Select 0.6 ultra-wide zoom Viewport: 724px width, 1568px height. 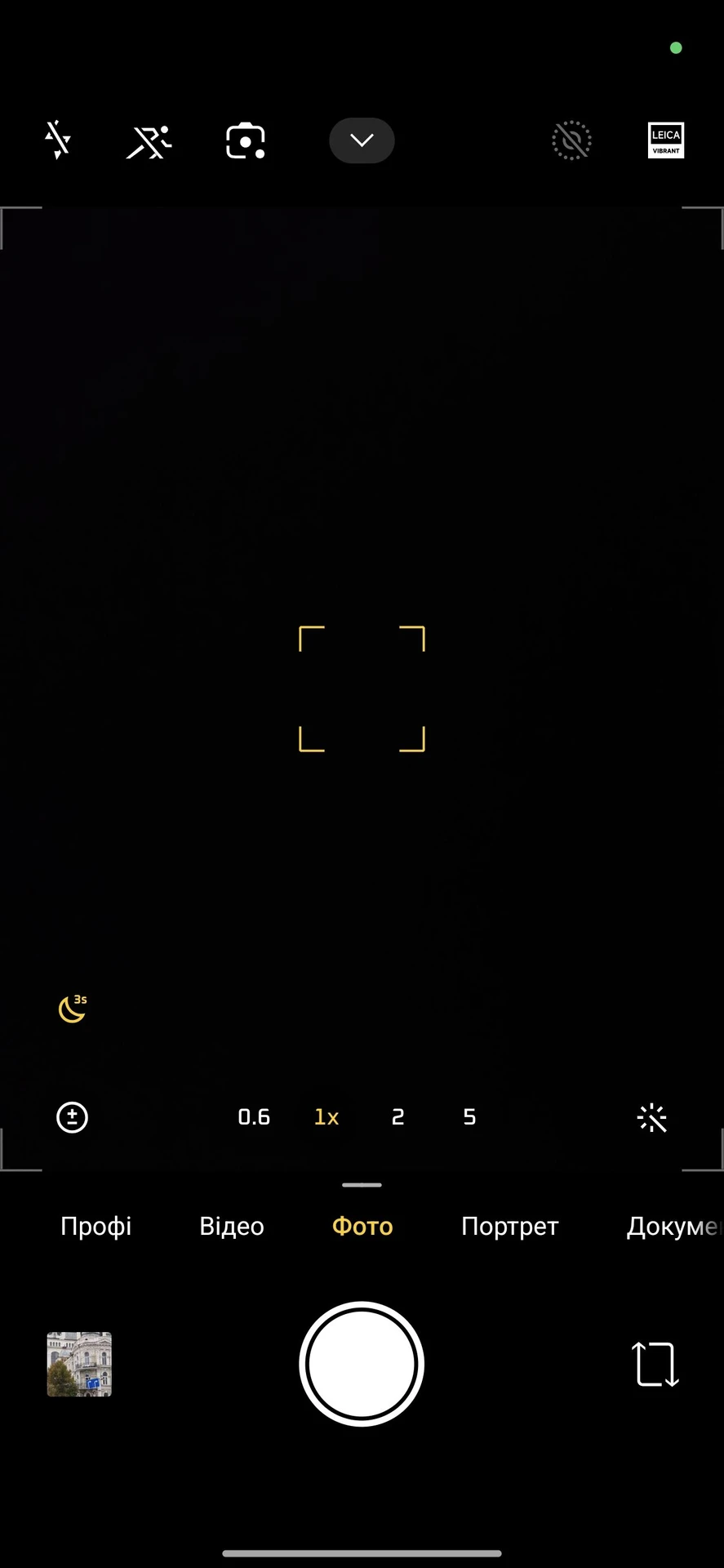coord(254,1117)
